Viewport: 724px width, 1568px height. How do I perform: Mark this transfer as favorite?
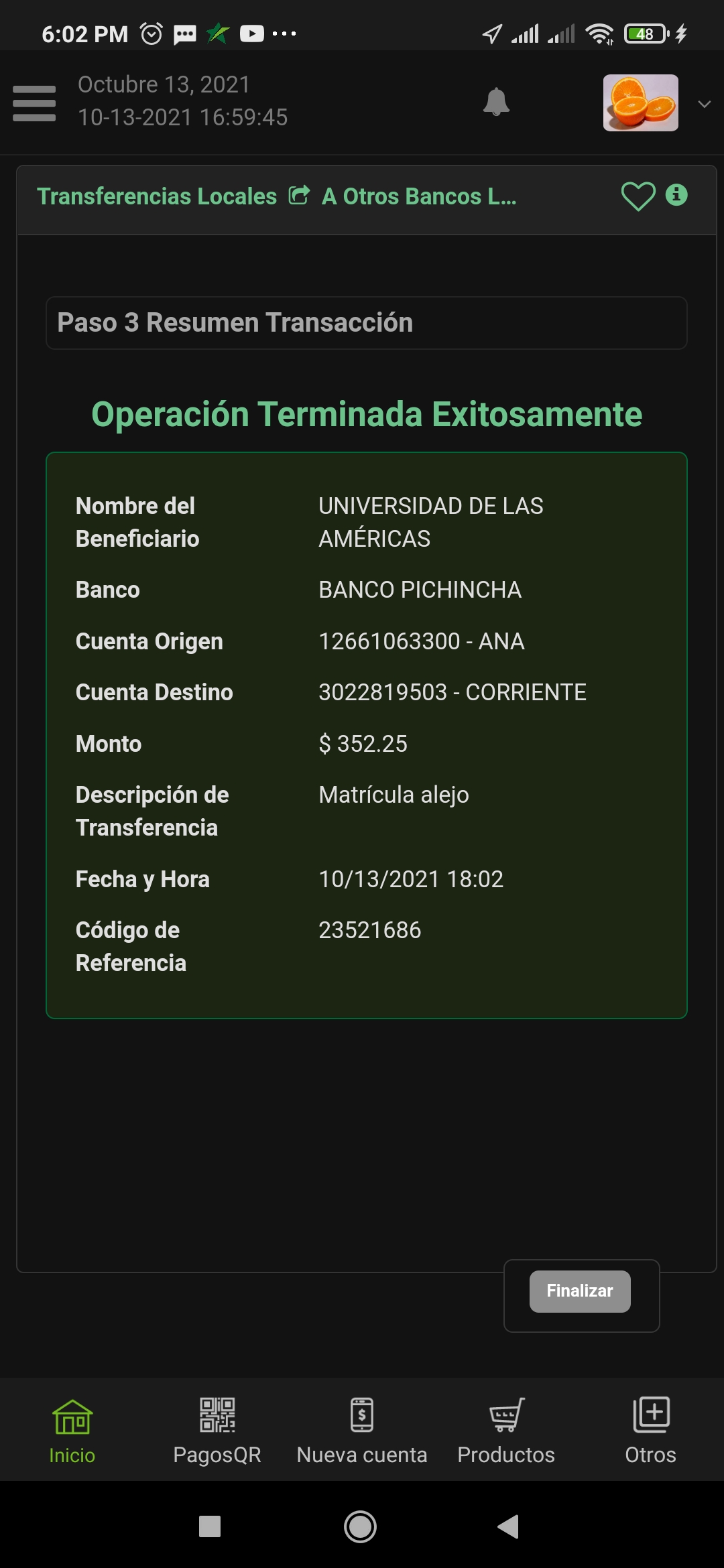[x=638, y=196]
